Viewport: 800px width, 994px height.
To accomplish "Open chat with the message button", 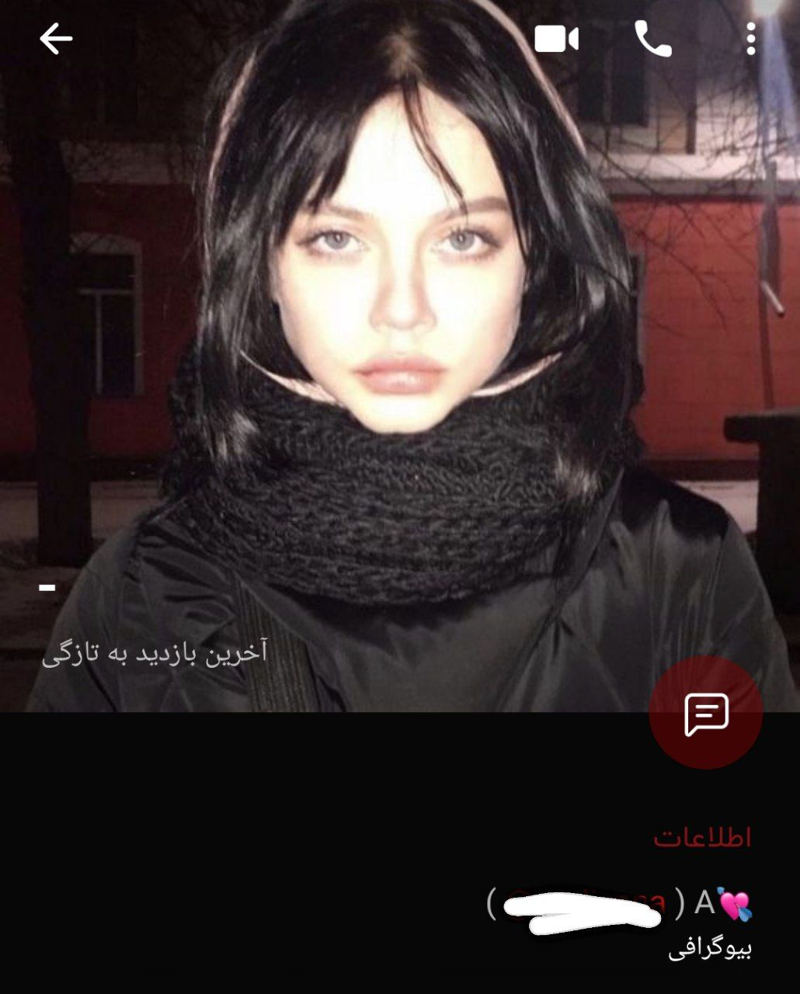I will (x=706, y=713).
